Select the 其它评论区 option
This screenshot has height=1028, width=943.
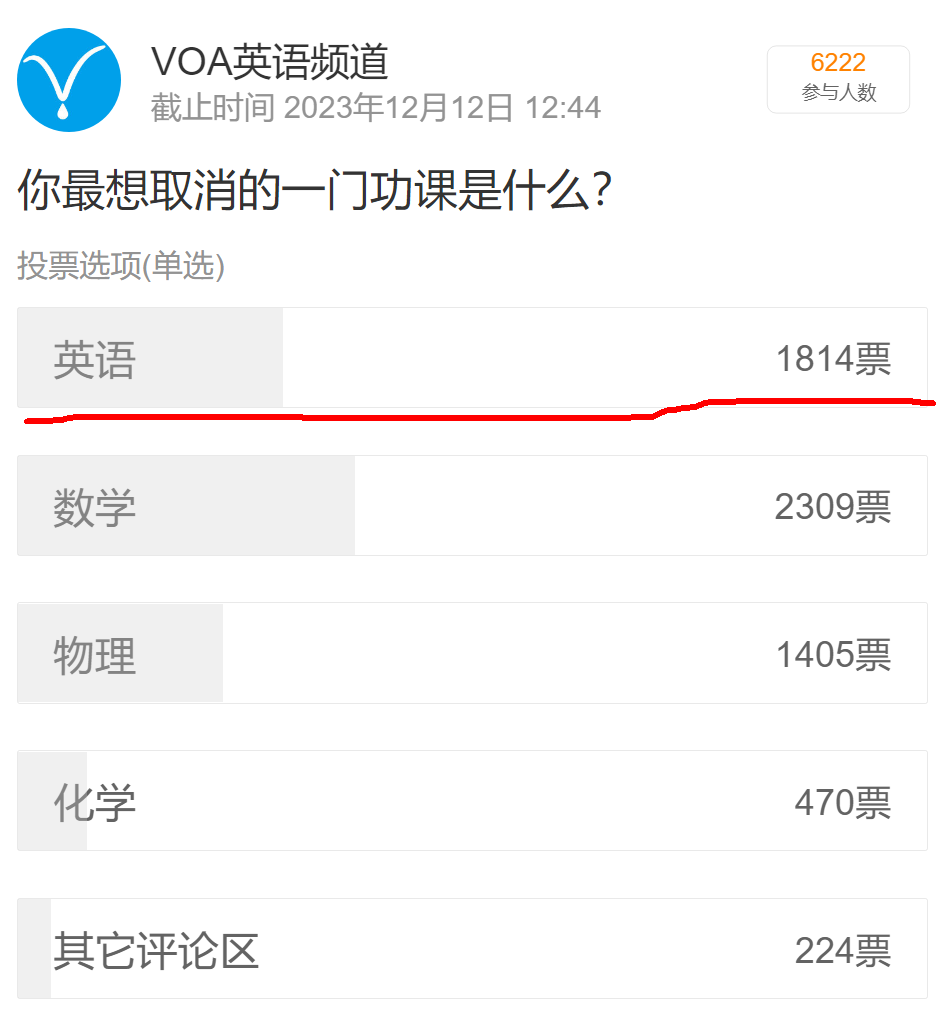(x=472, y=949)
